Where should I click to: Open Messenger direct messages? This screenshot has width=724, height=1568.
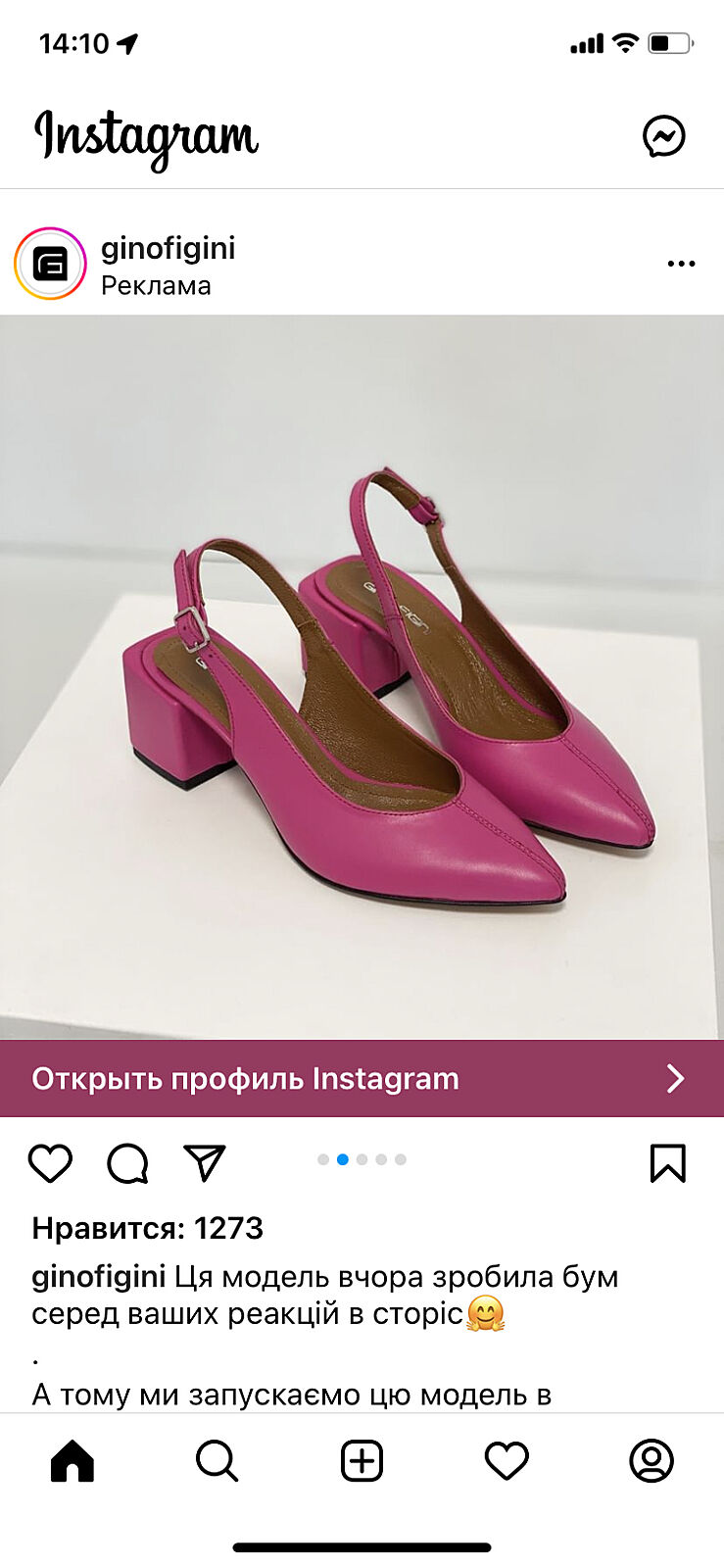663,136
